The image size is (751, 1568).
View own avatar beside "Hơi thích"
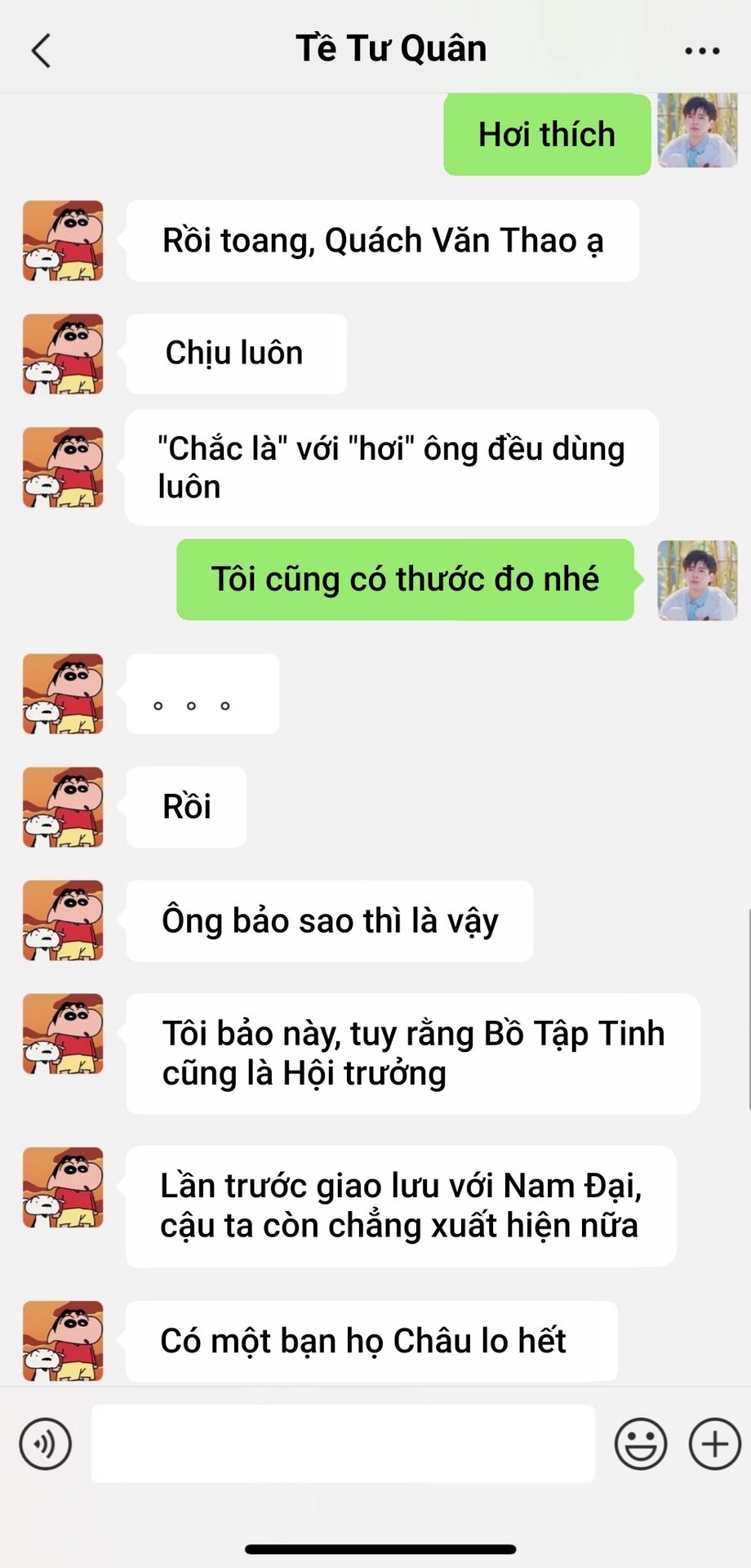point(698,131)
